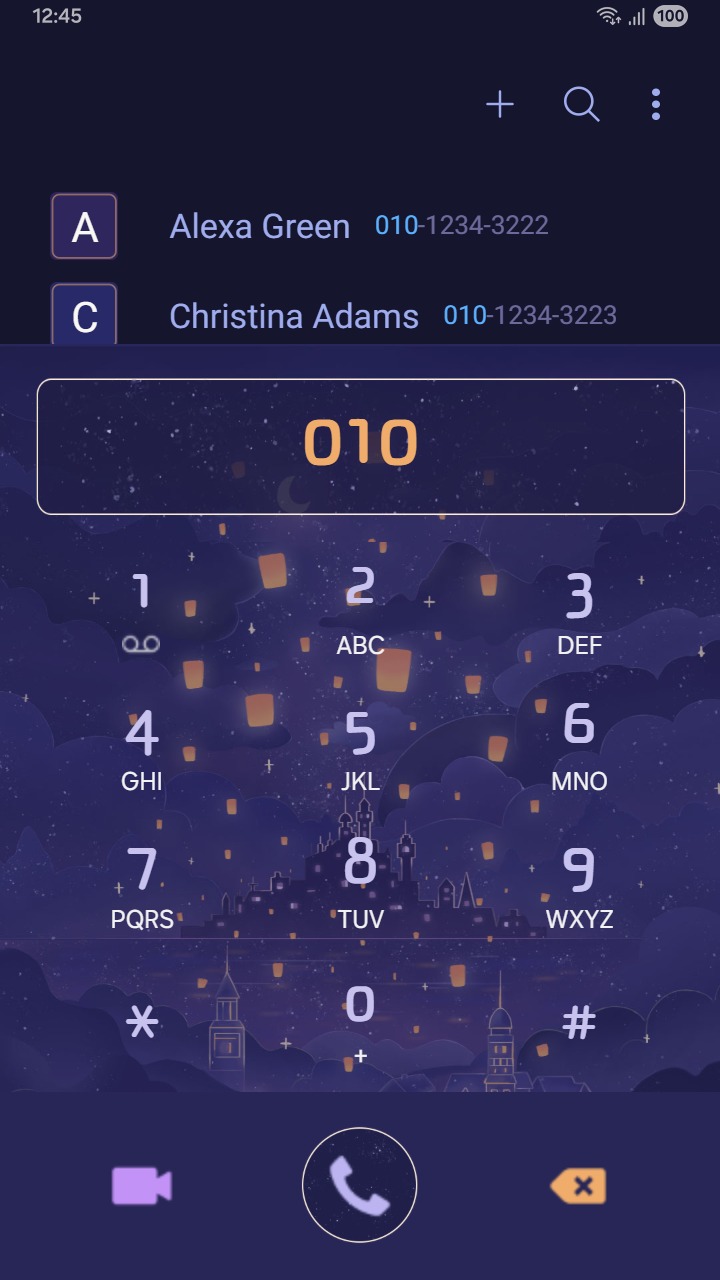Select the Alexa Green contact suggestion

coord(300,226)
